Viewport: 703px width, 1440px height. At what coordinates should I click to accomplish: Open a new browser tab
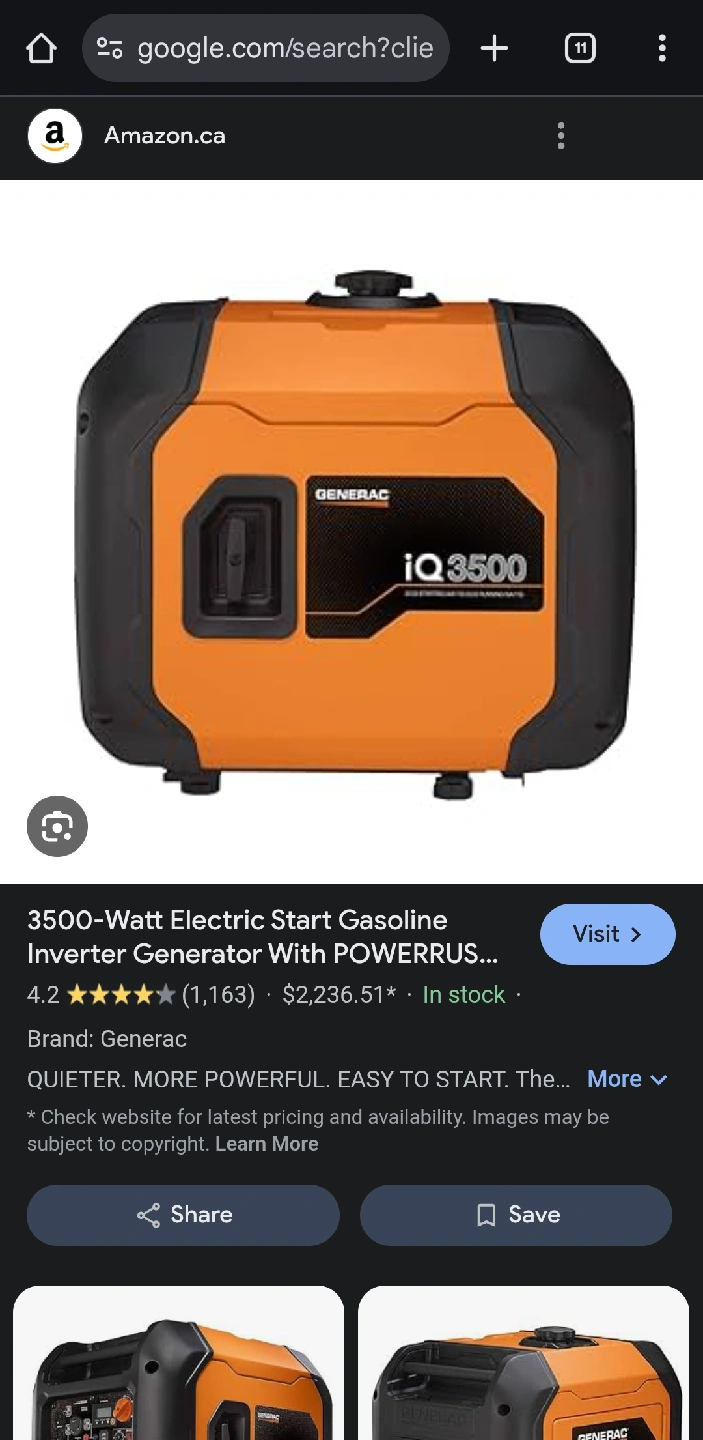pos(494,48)
